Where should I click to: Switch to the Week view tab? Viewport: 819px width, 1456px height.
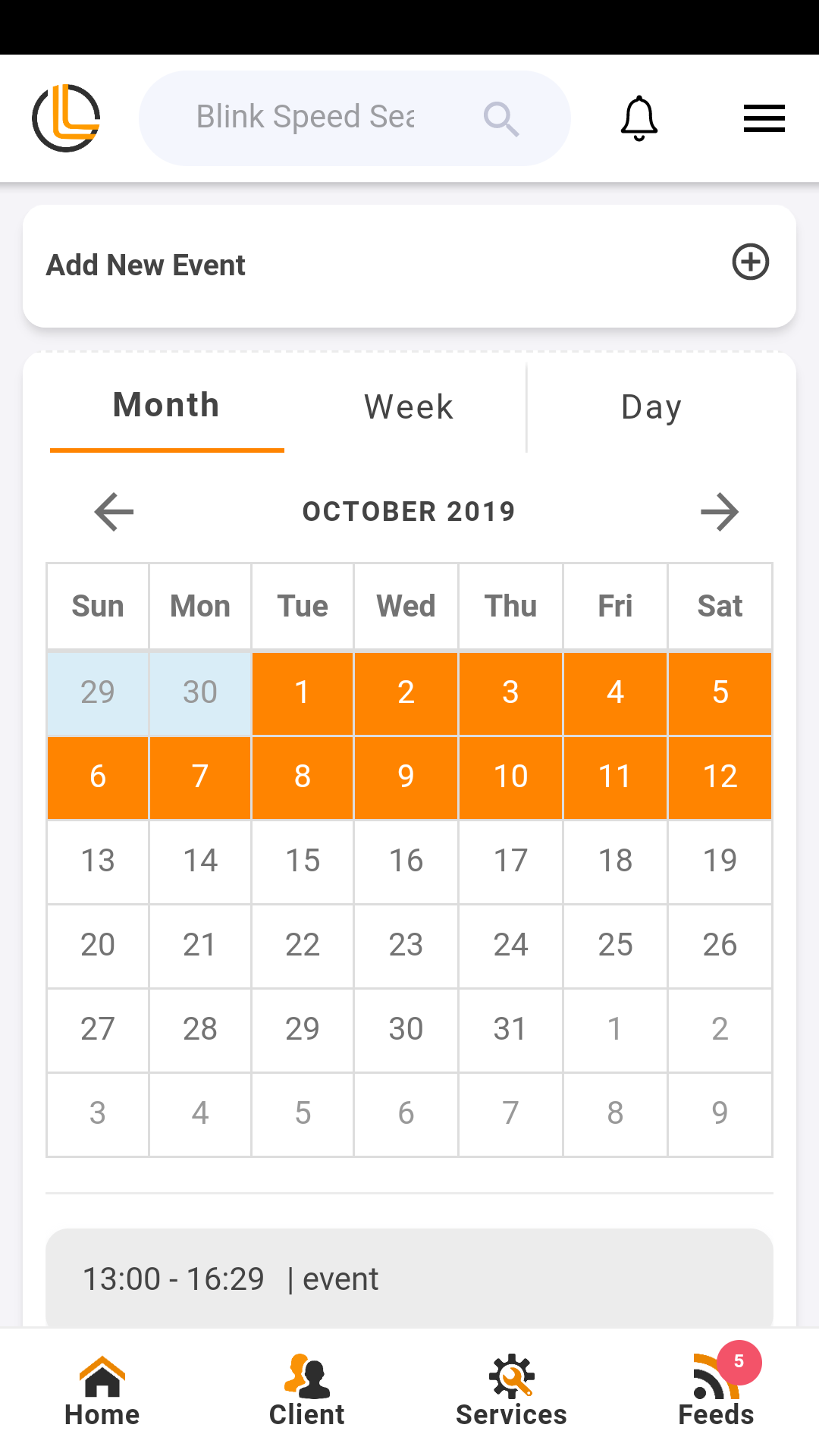point(409,407)
